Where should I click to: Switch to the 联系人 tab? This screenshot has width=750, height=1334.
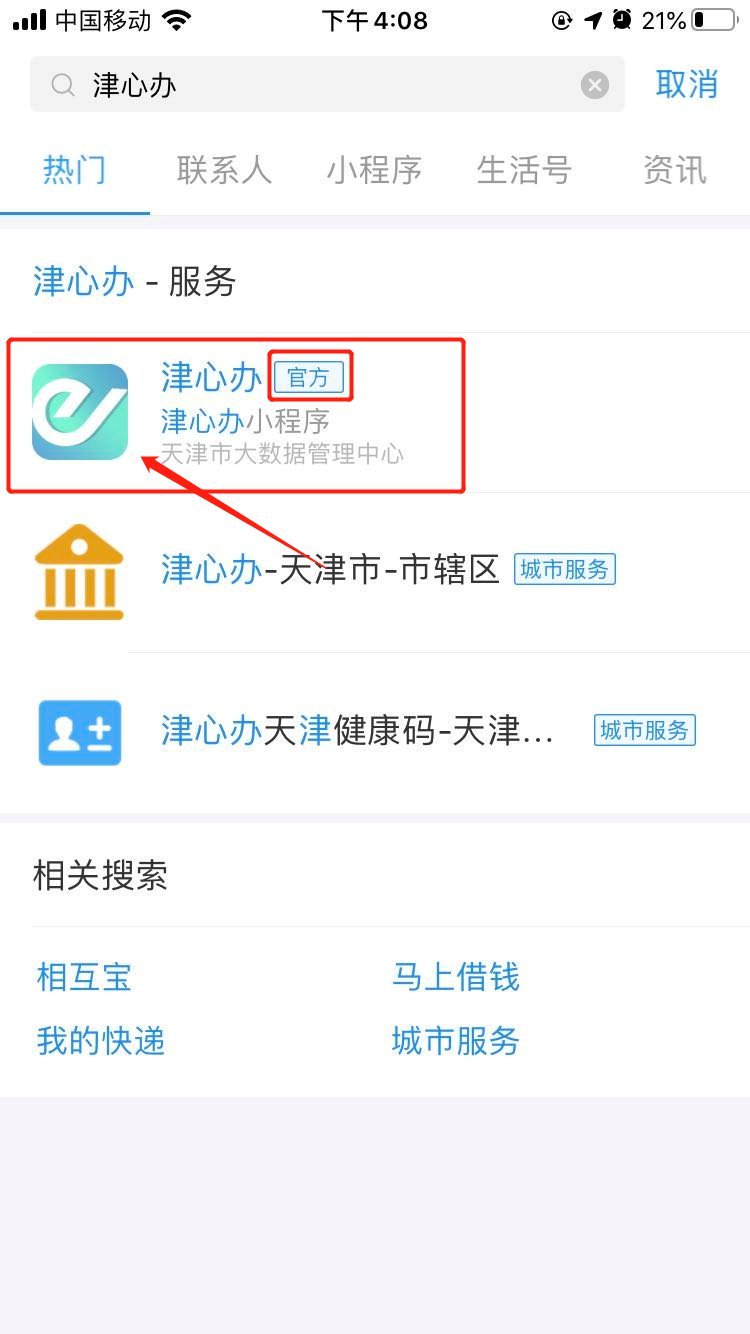224,170
